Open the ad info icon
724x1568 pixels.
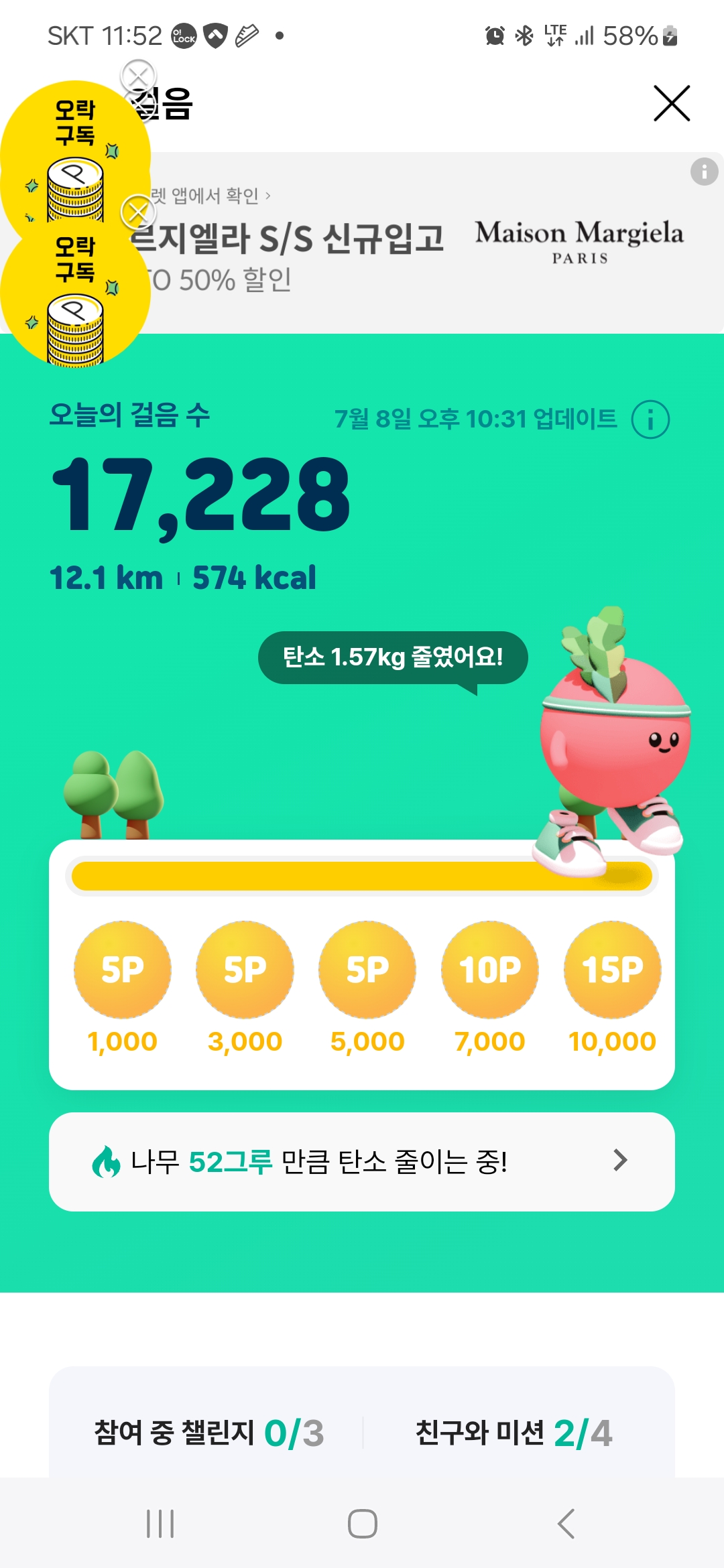[704, 172]
